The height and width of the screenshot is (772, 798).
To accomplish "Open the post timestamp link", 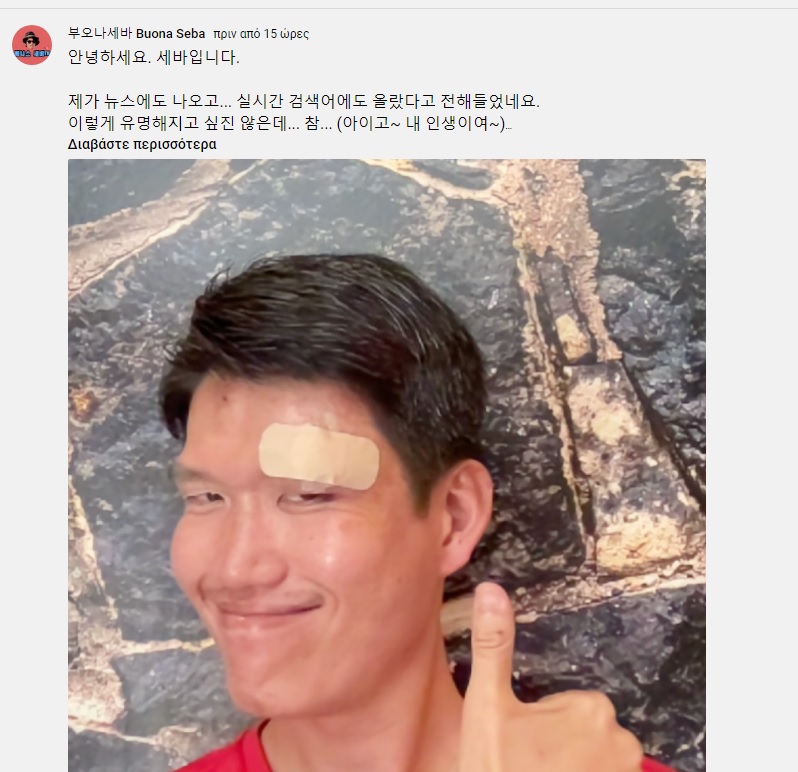I will pos(261,33).
